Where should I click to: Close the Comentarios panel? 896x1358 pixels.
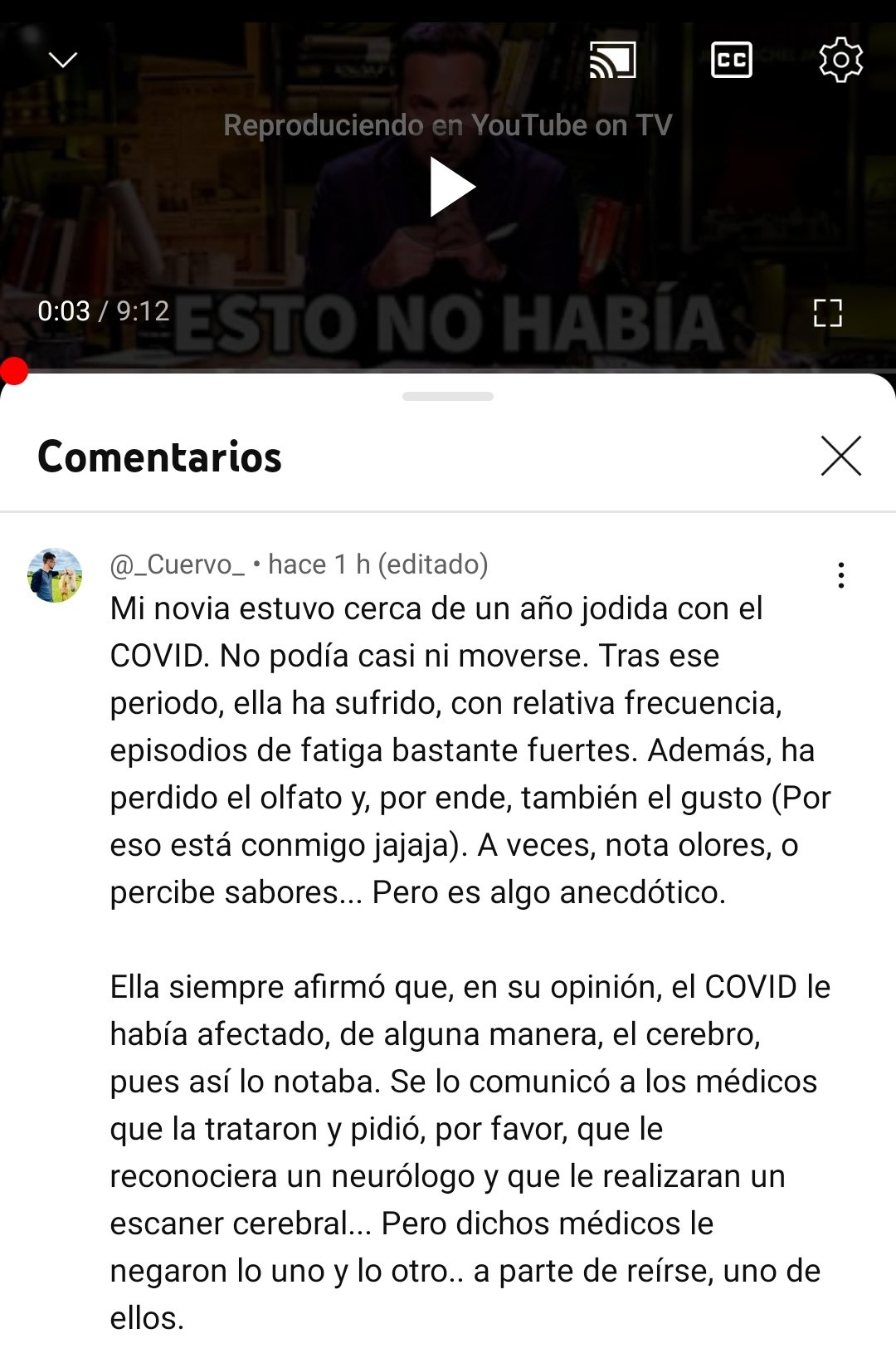pyautogui.click(x=840, y=456)
